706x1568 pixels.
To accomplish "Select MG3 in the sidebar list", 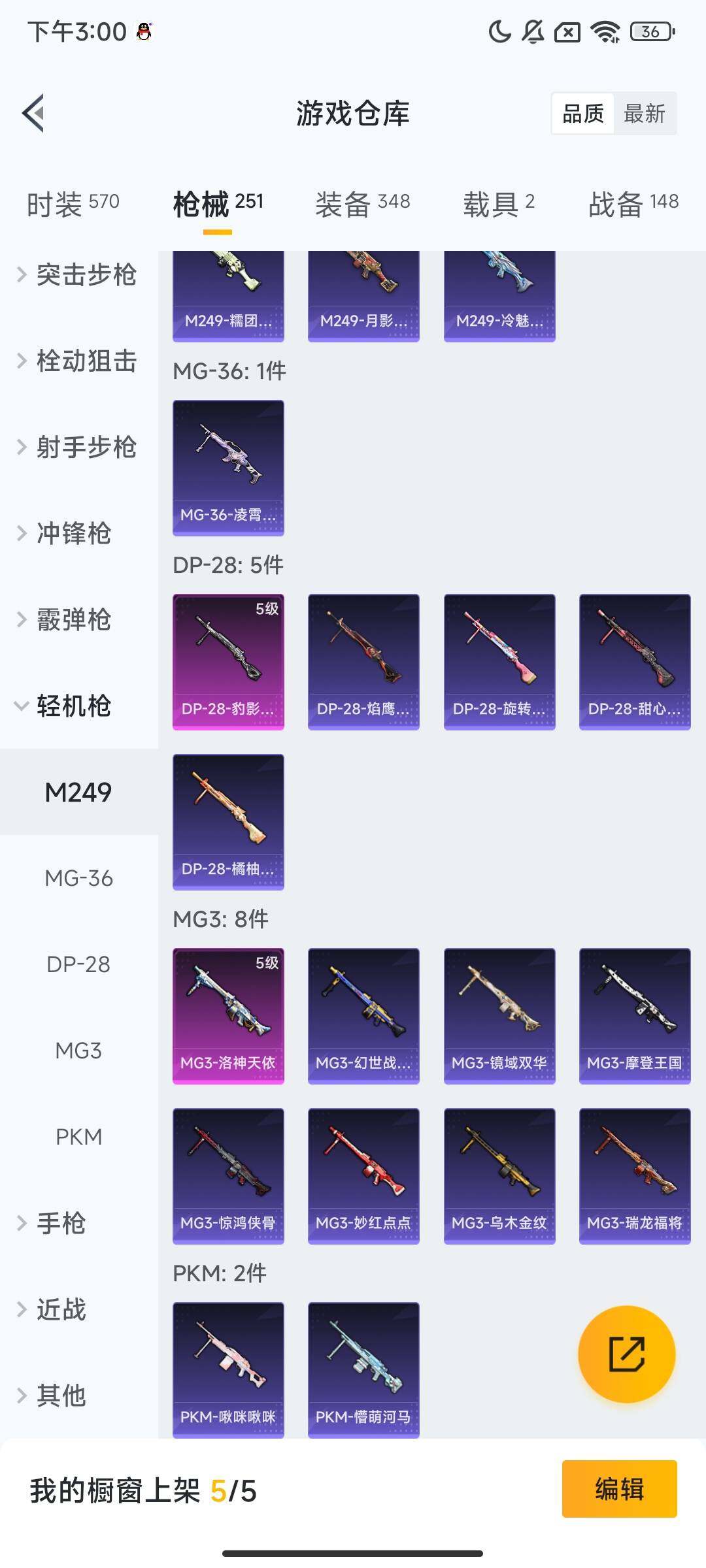I will pos(78,1051).
